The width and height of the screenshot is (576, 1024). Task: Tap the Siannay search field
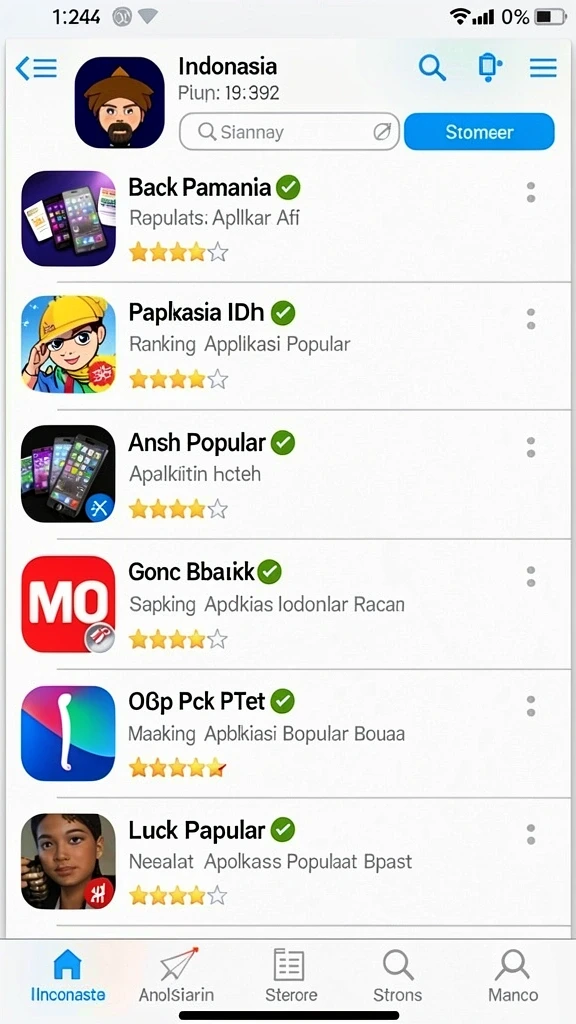(x=289, y=132)
